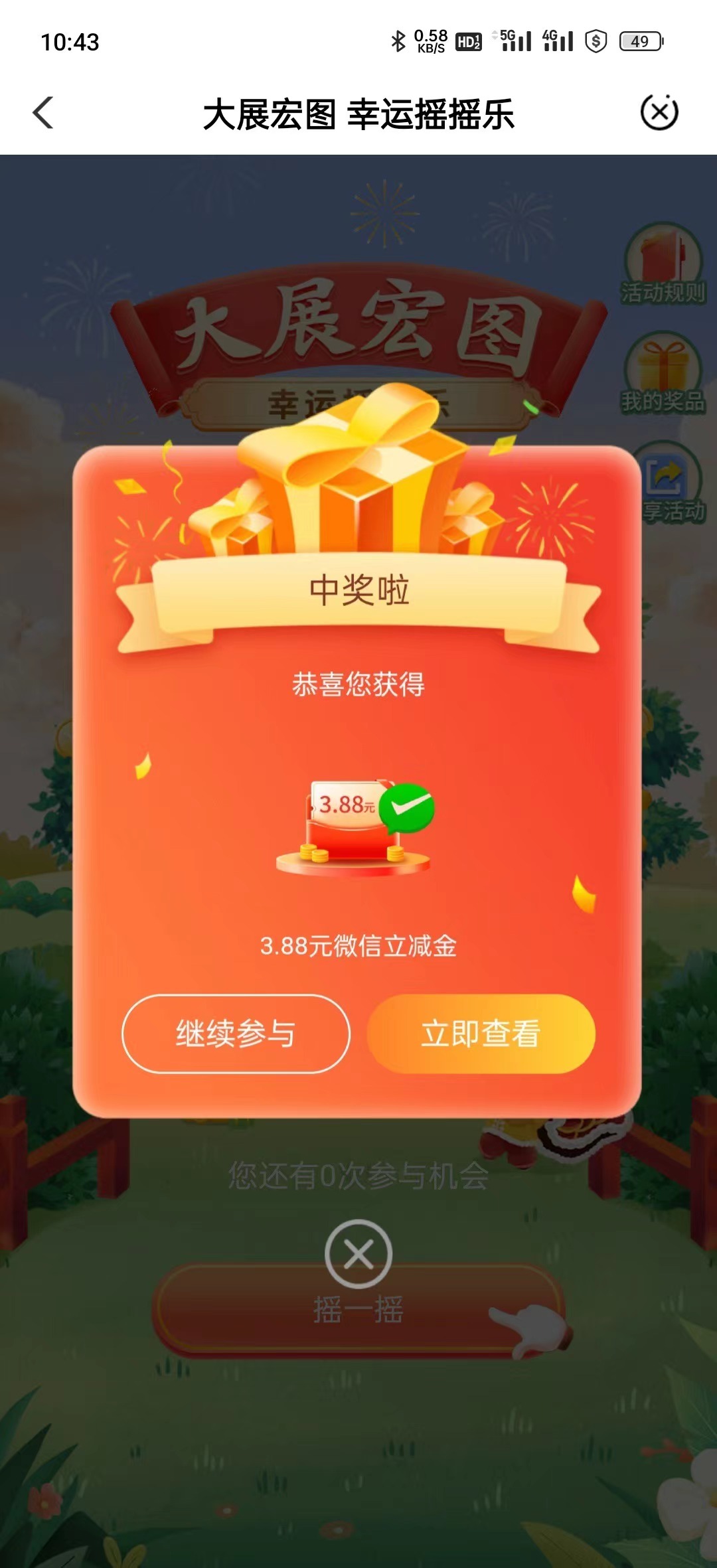Go back using the top-left arrow
Viewport: 717px width, 1568px height.
(44, 113)
